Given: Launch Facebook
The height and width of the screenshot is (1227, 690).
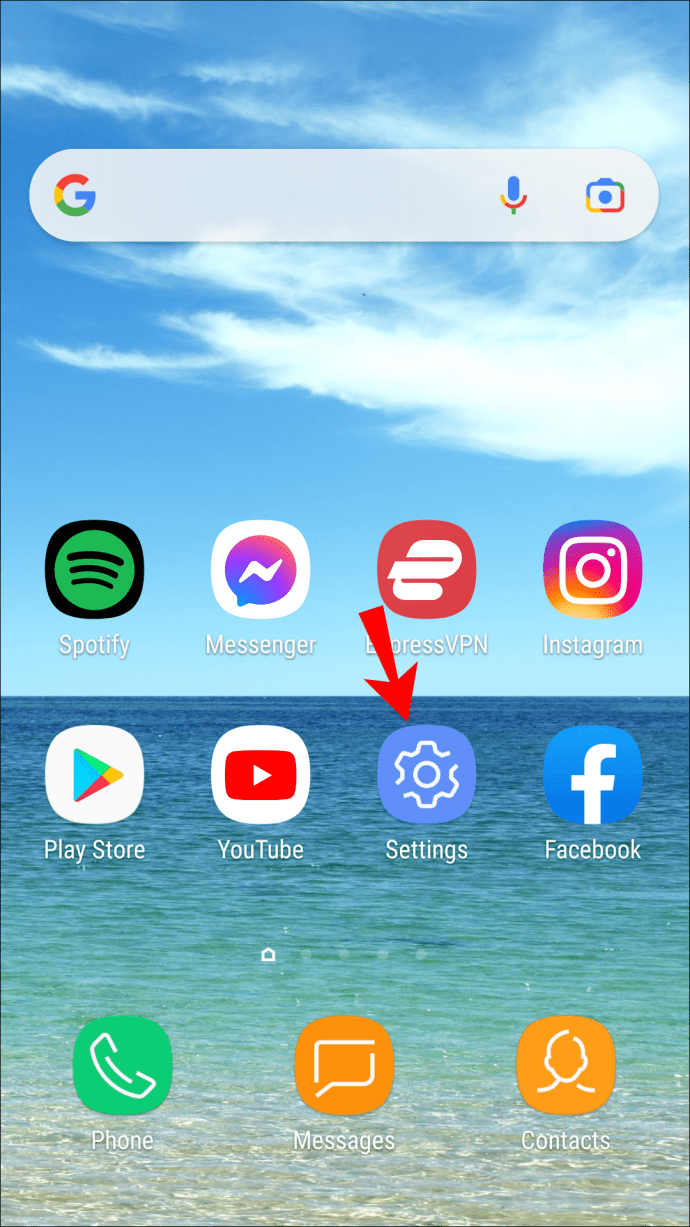Looking at the screenshot, I should pyautogui.click(x=592, y=774).
